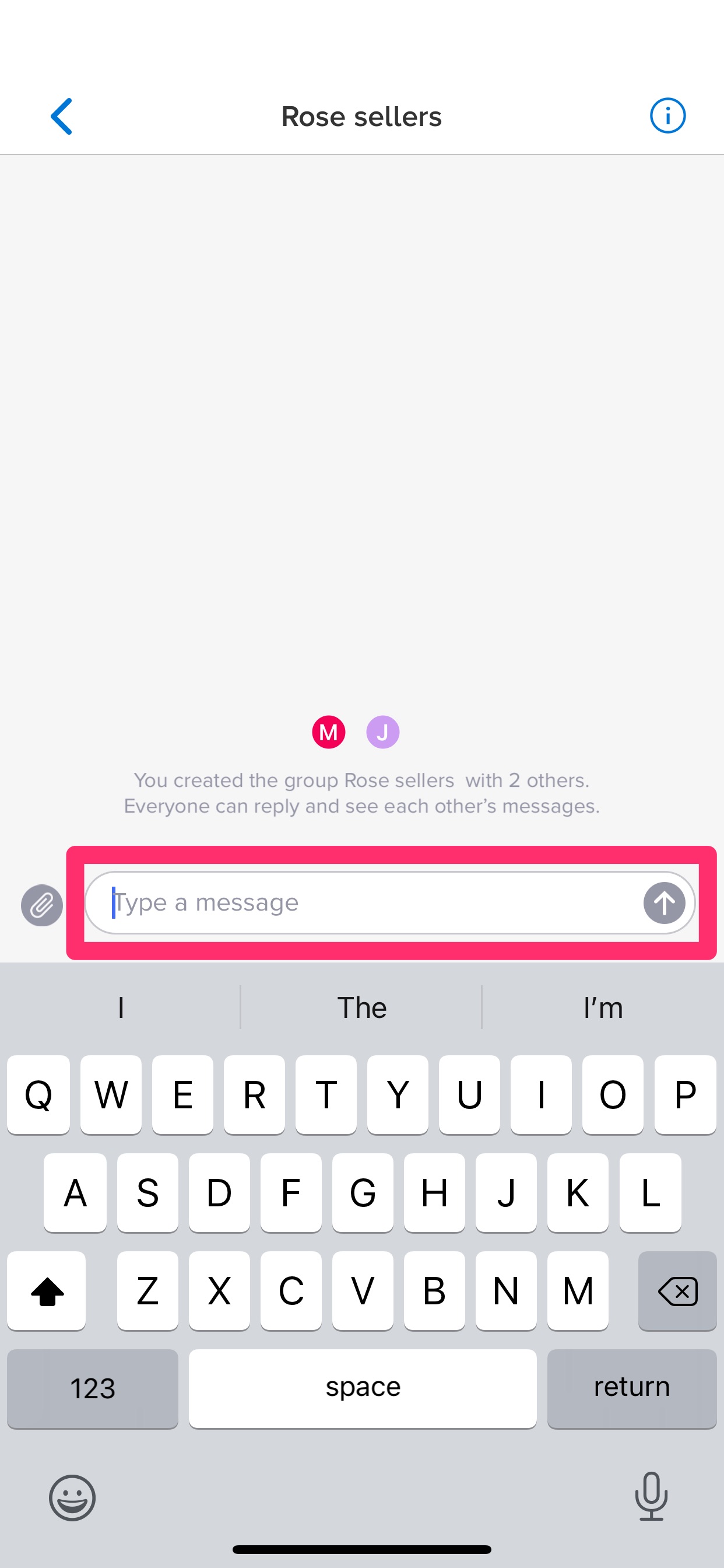
Task: Insert the suggestion I'm
Action: pos(602,1008)
